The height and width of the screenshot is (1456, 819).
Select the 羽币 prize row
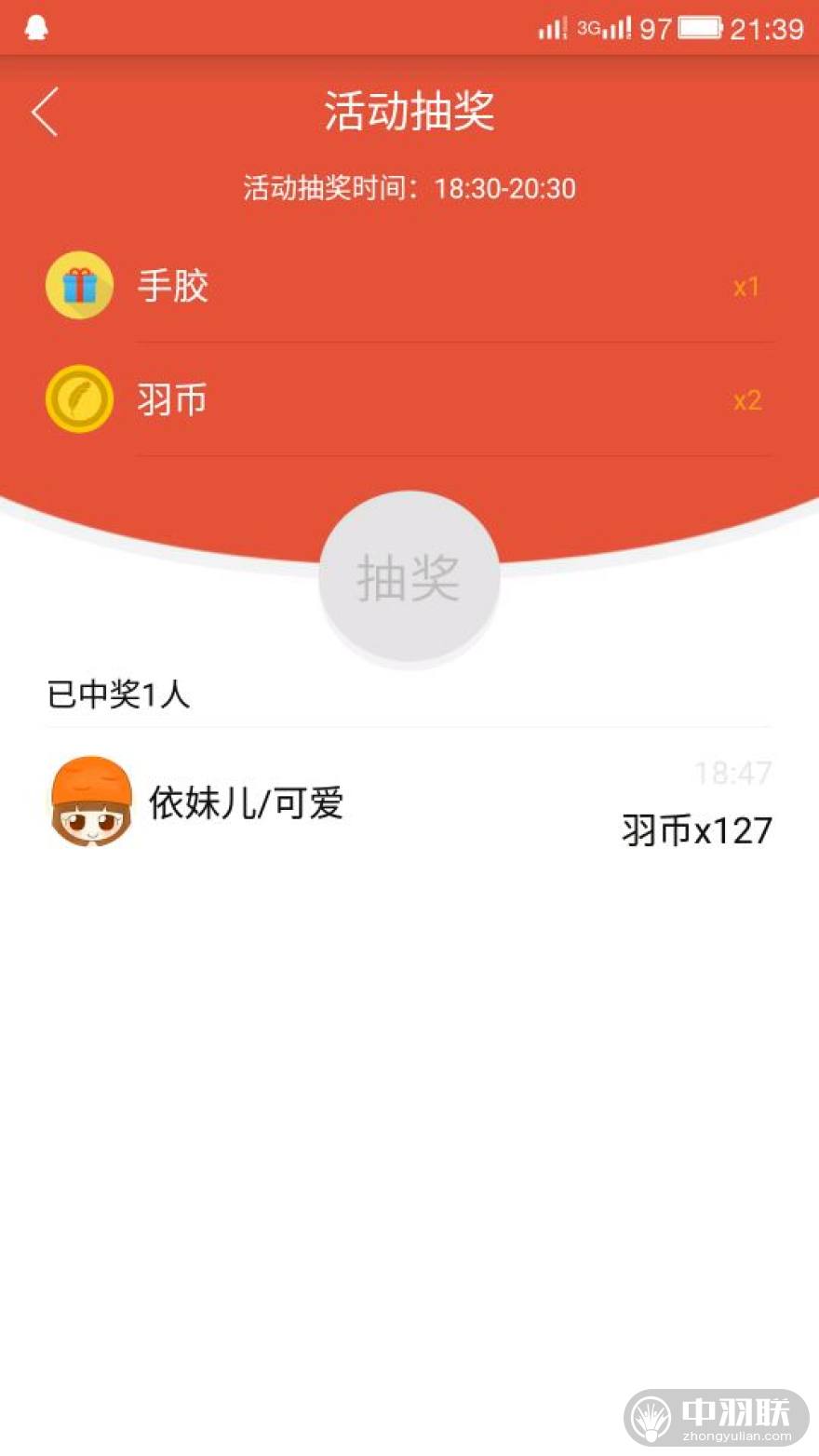pyautogui.click(x=409, y=399)
